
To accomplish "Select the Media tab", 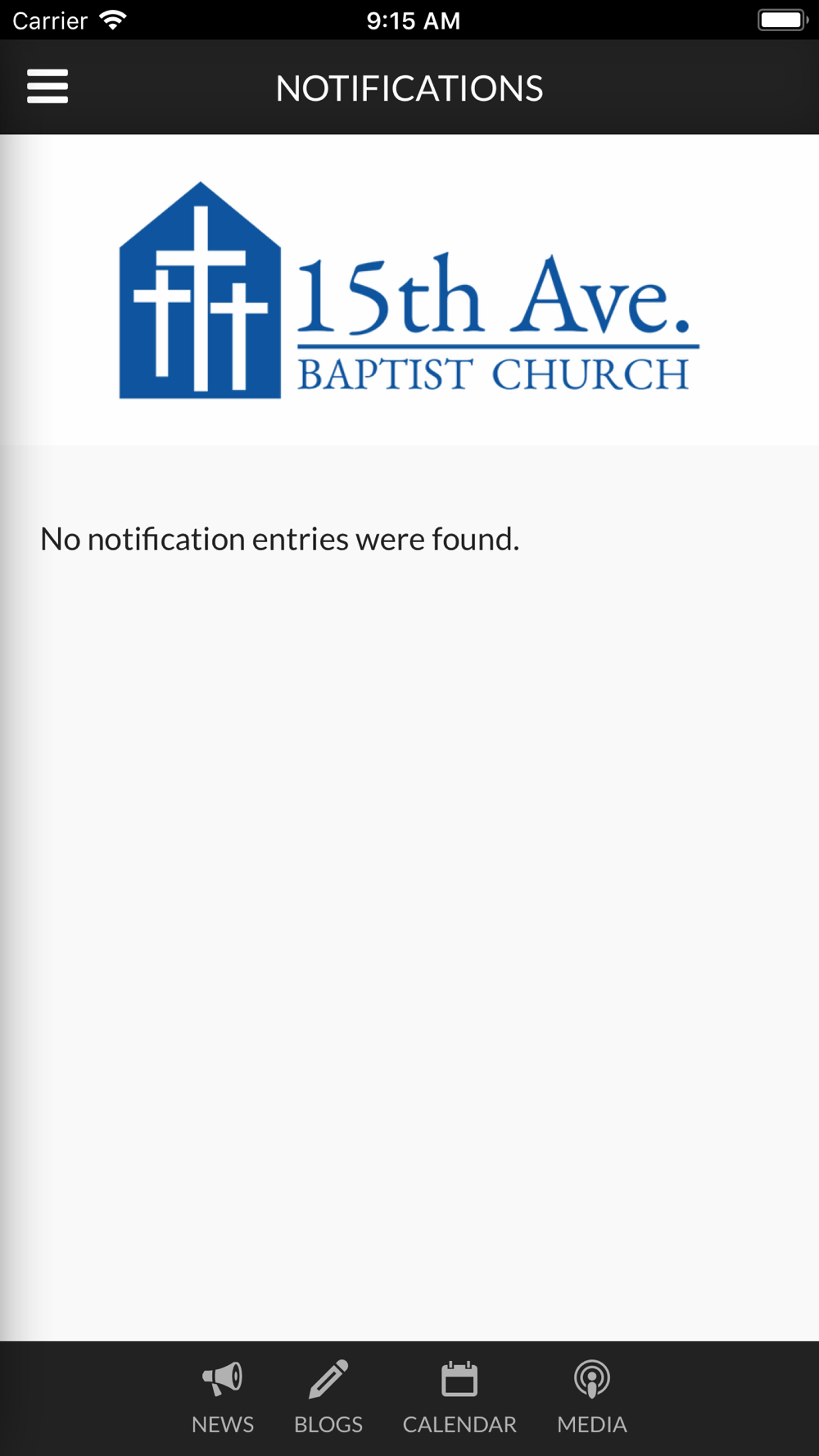I will tap(592, 1398).
